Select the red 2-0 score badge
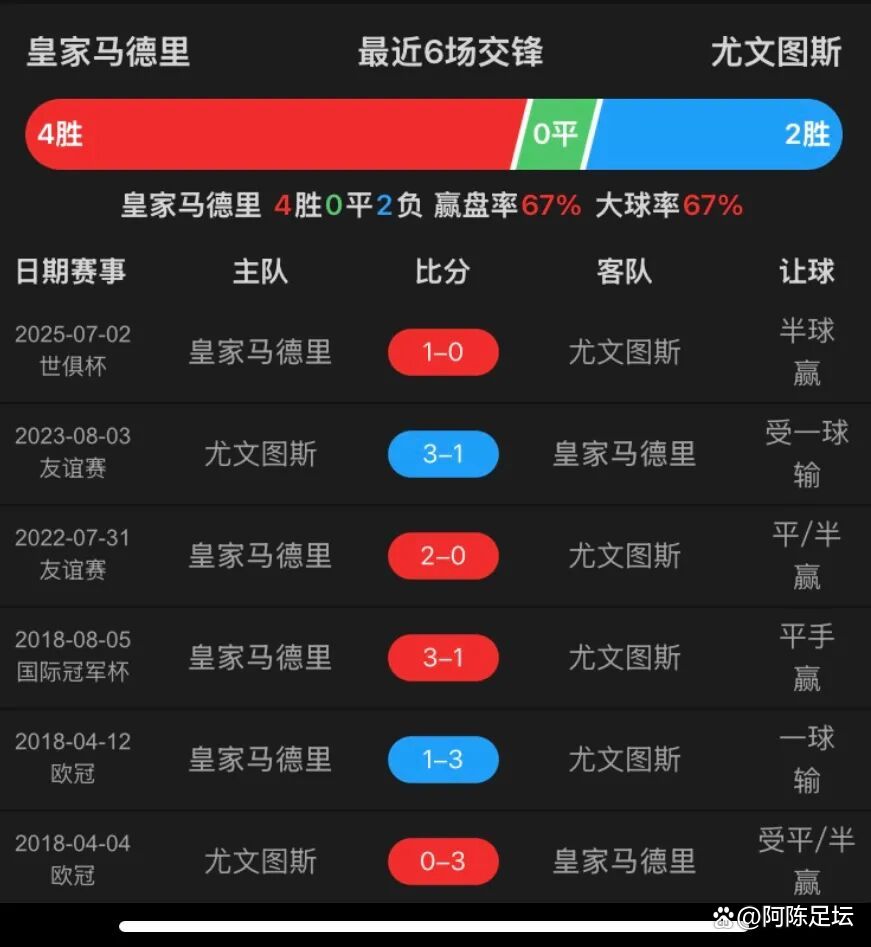The image size is (871, 947). 443,556
